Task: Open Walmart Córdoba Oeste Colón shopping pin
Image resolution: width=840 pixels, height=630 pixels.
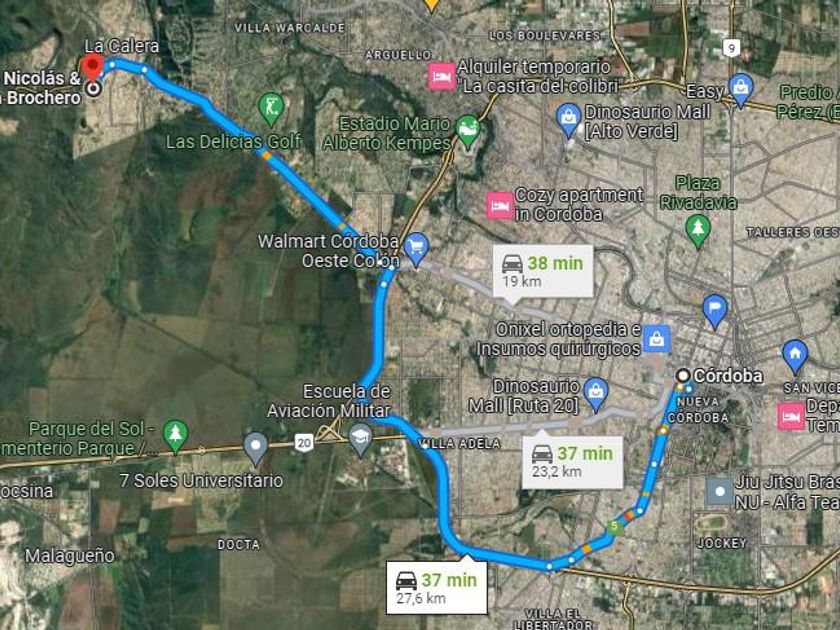Action: (416, 245)
